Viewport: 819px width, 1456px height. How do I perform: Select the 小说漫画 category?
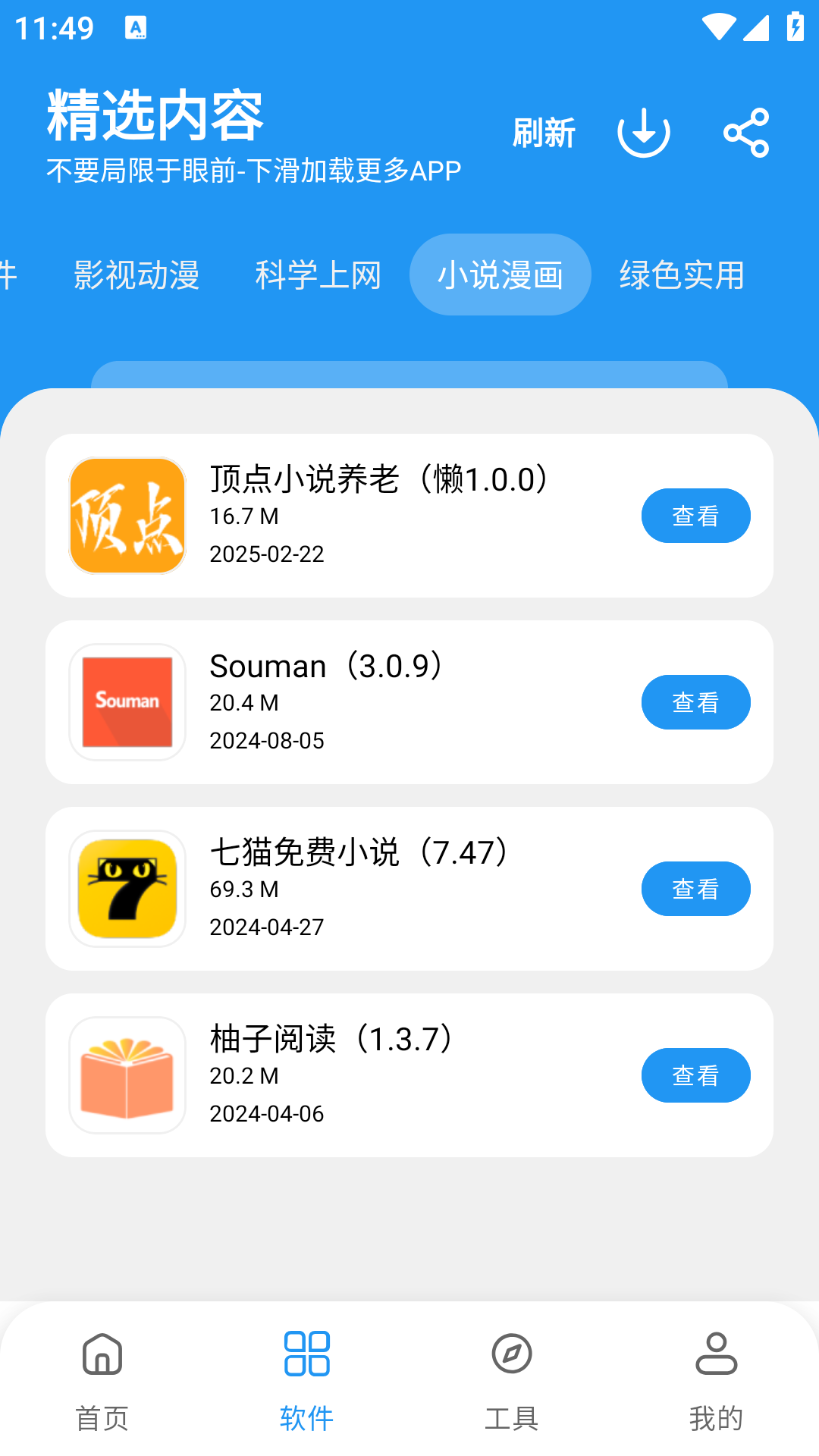pos(500,275)
